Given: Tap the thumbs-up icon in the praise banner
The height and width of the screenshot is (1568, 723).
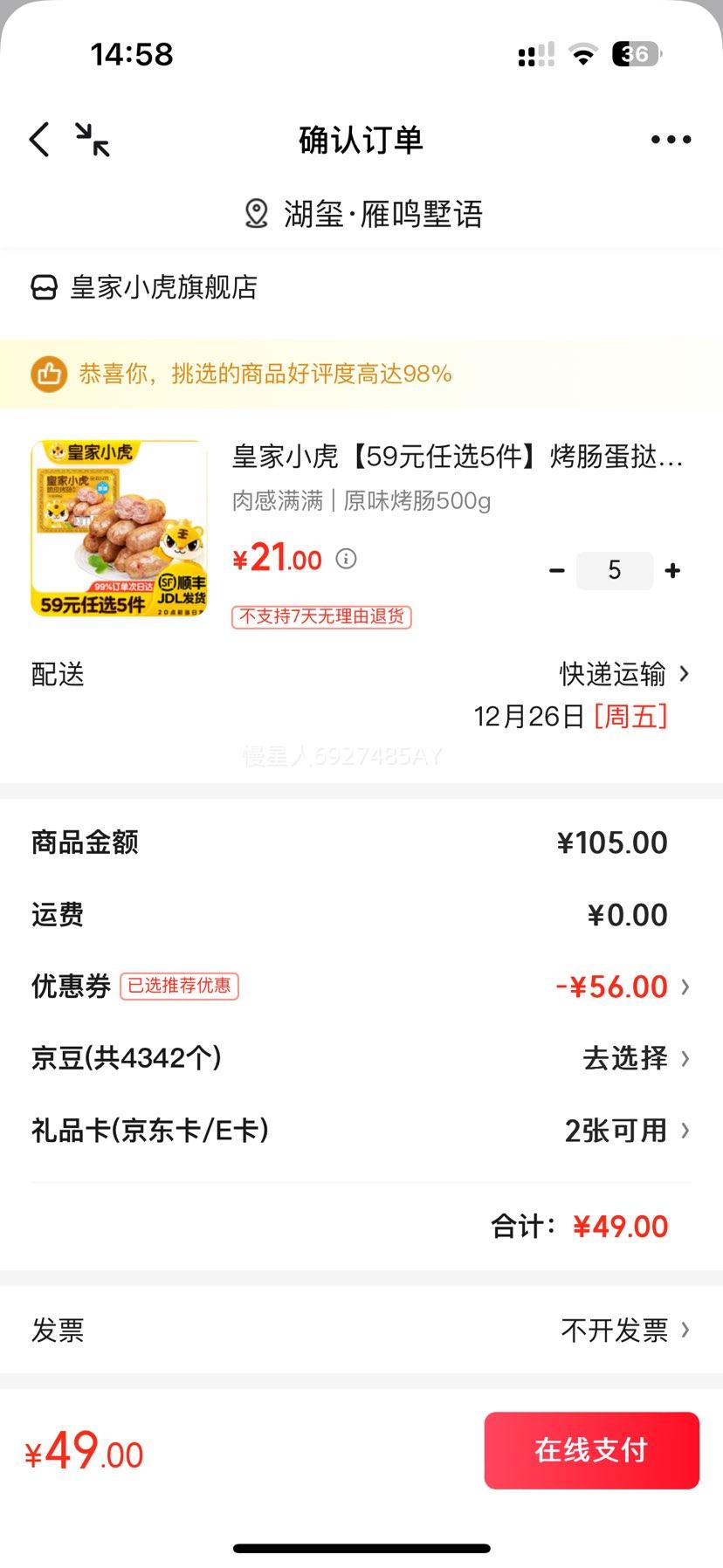Looking at the screenshot, I should coord(50,375).
